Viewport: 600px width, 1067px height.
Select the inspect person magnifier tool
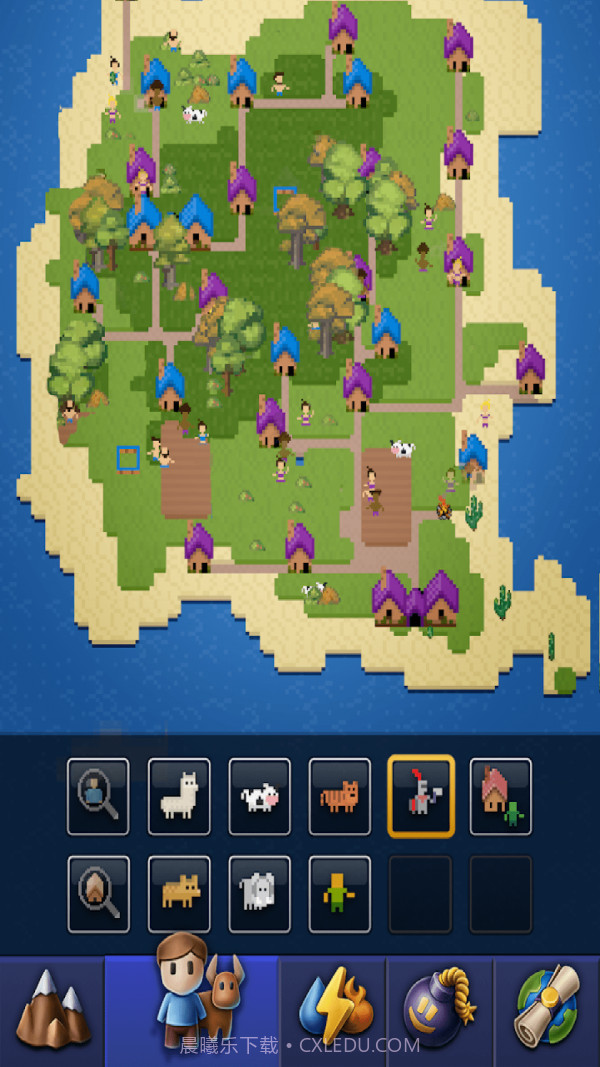(98, 796)
